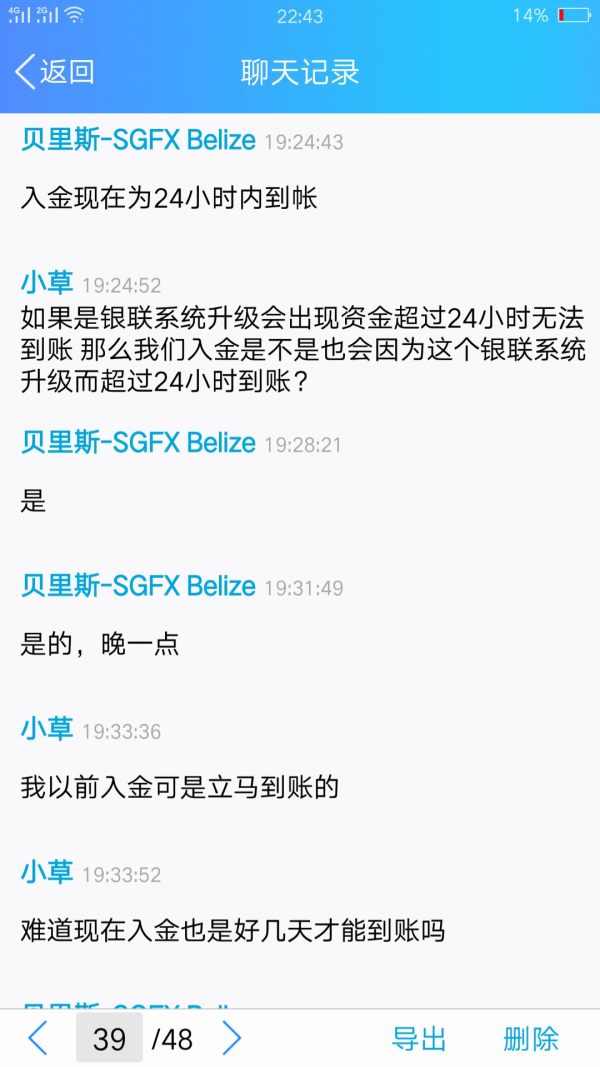Go back via 返回 button

point(55,72)
